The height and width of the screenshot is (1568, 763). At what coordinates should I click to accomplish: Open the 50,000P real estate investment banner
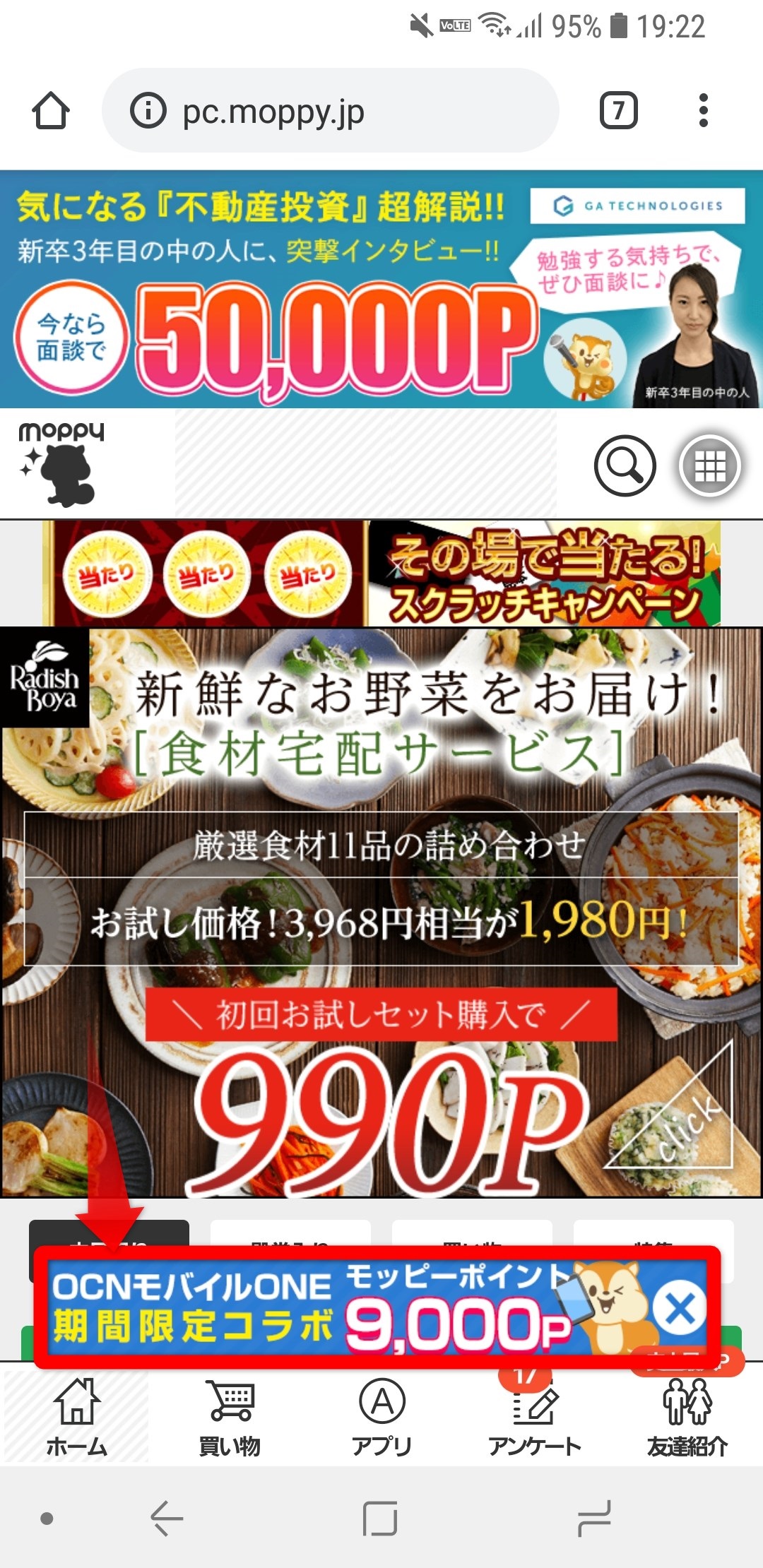[x=381, y=289]
